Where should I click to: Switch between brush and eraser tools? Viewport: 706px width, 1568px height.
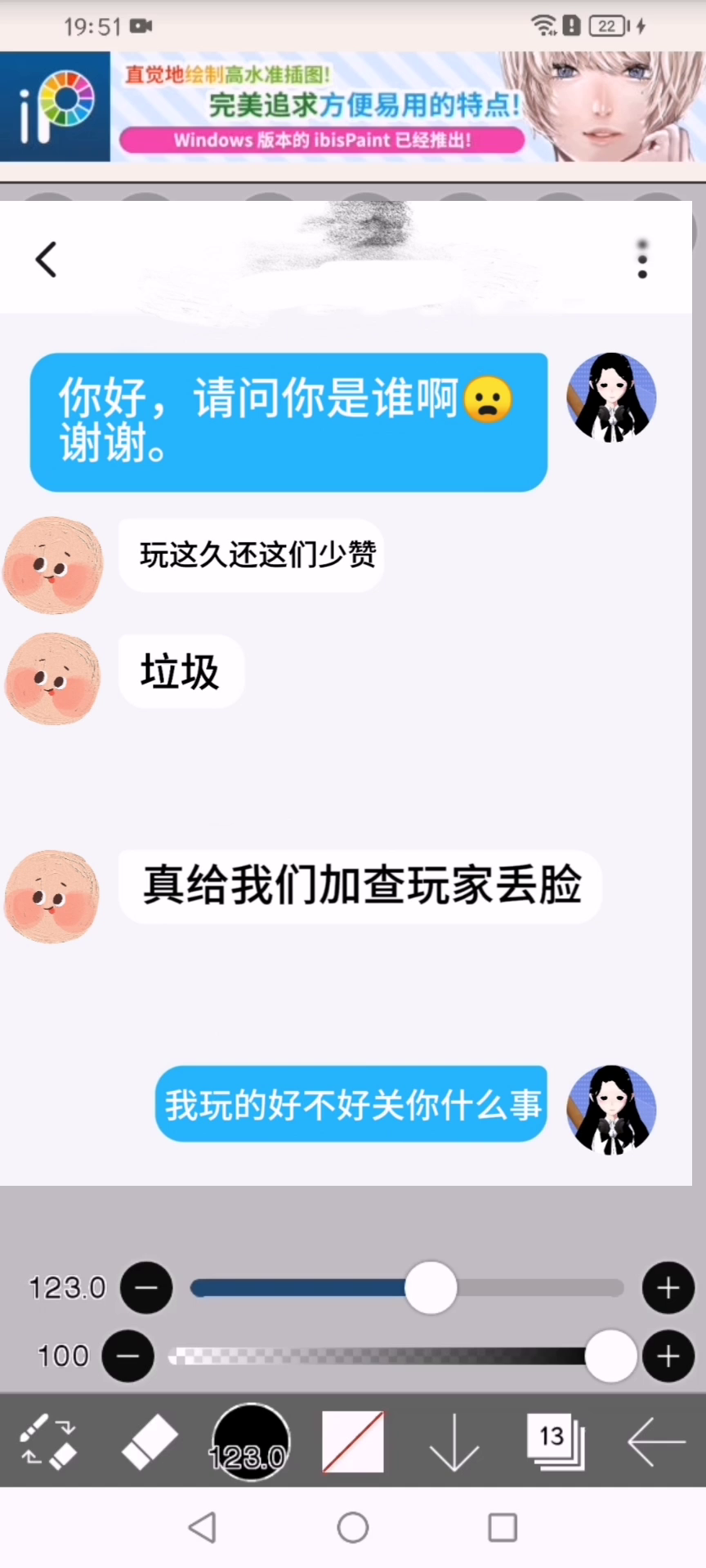pyautogui.click(x=47, y=1442)
